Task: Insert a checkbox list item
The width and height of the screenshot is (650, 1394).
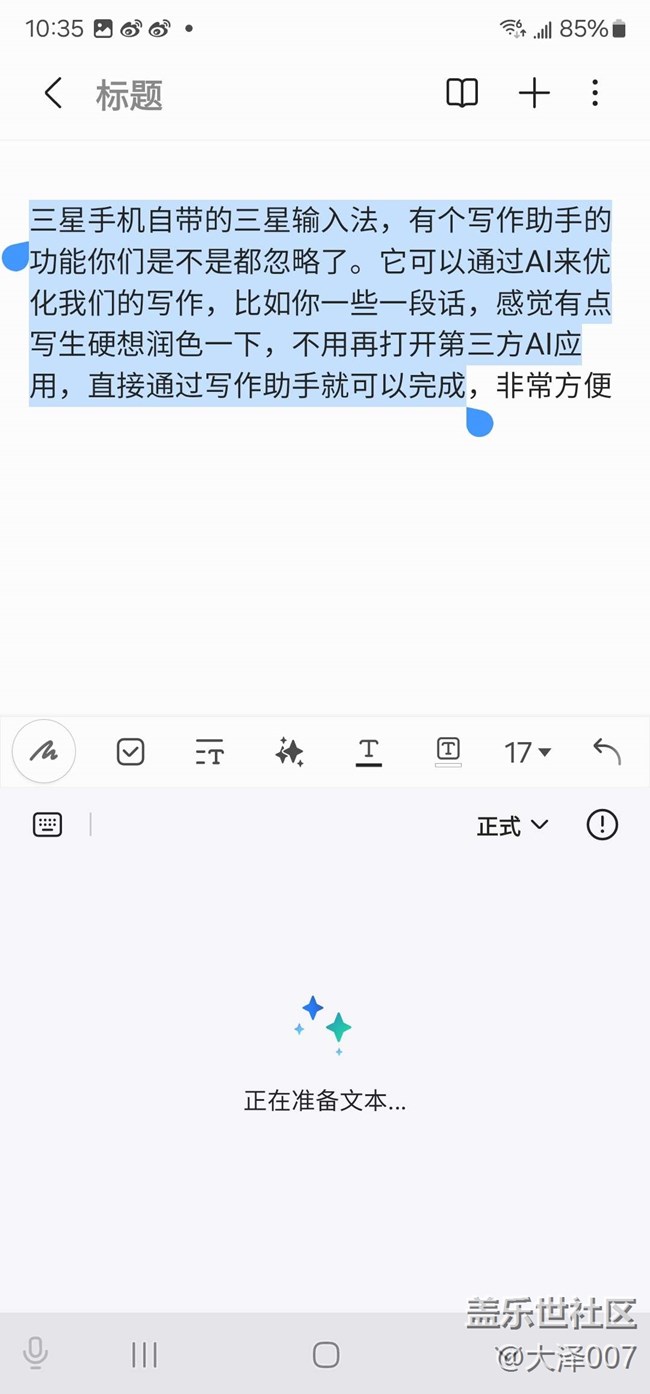Action: coord(131,751)
